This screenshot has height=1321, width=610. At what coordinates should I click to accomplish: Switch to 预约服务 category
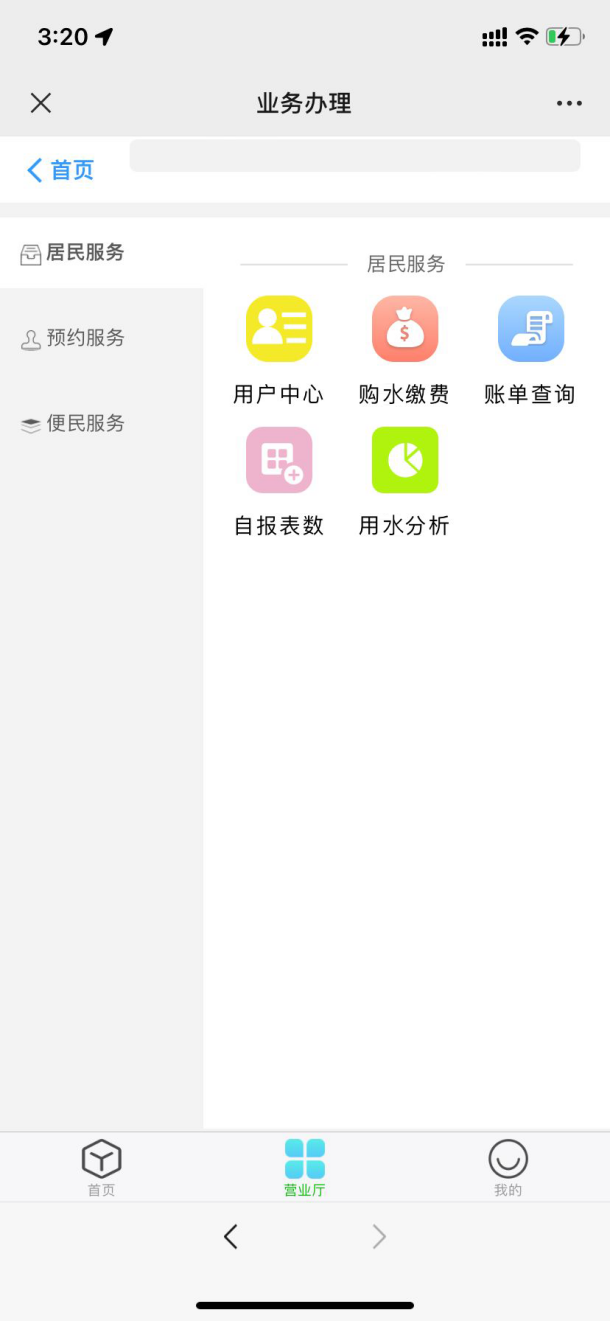coord(85,338)
